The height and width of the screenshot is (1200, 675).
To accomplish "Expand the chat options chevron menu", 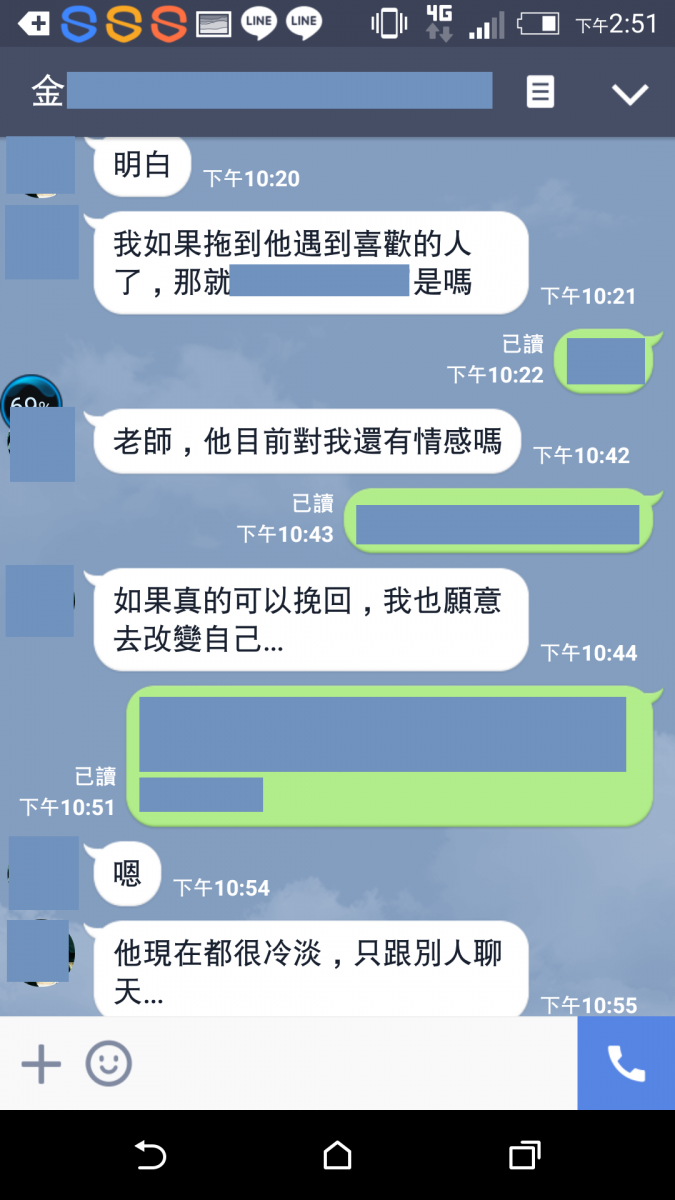I will [x=630, y=94].
